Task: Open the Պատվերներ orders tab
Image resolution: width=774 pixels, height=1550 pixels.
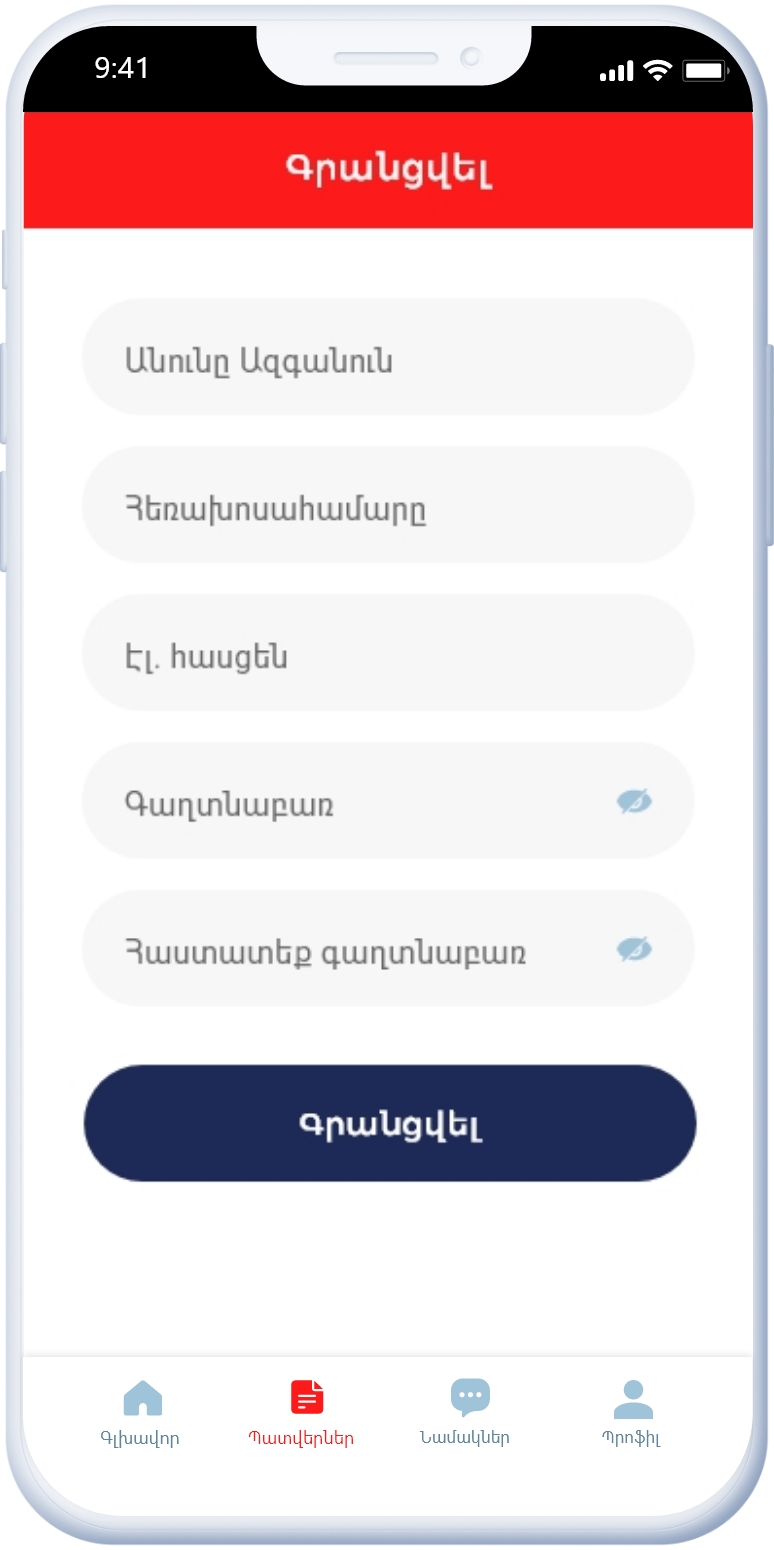Action: point(303,1410)
